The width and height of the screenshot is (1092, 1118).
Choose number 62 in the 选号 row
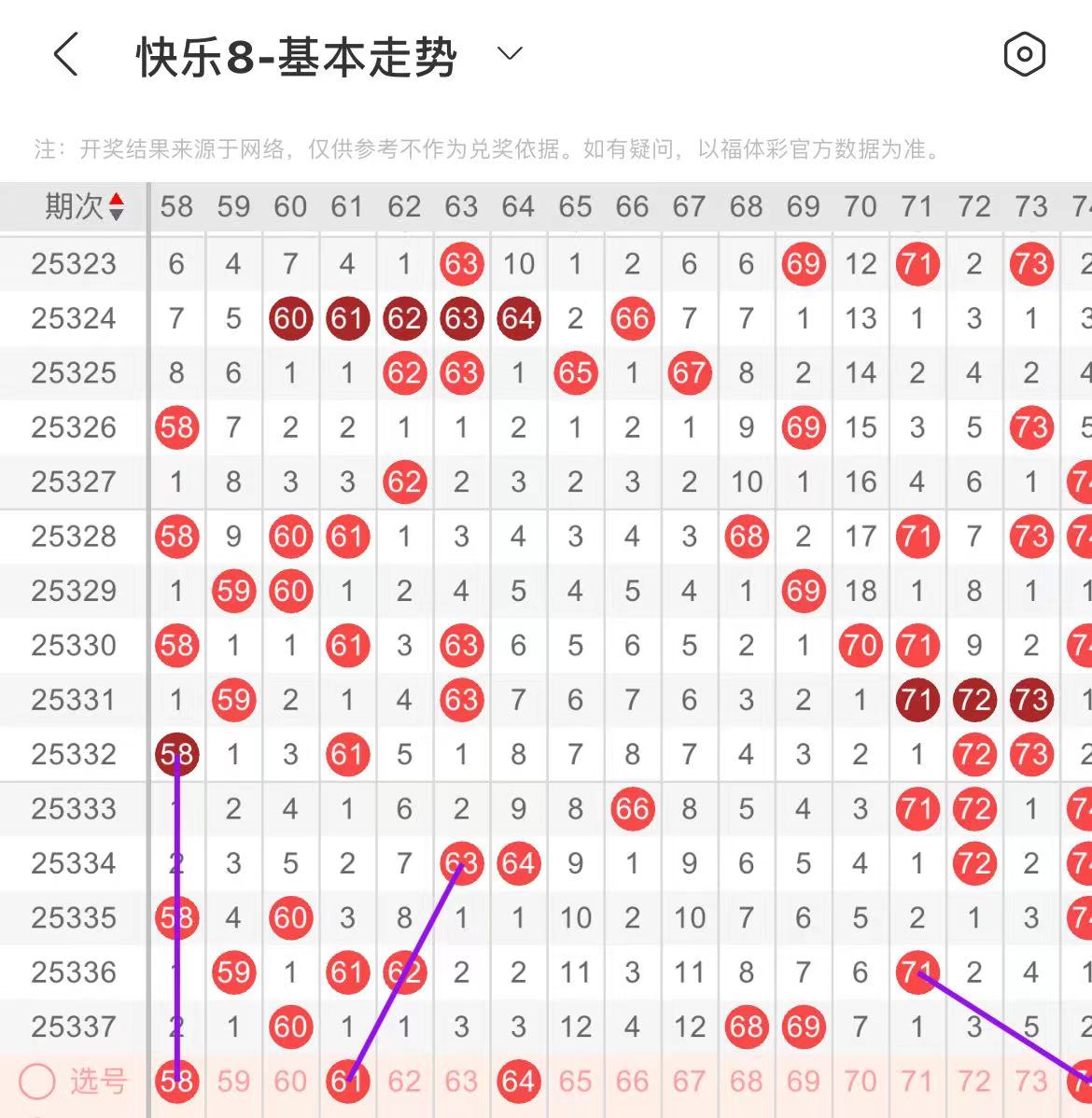click(x=404, y=1081)
